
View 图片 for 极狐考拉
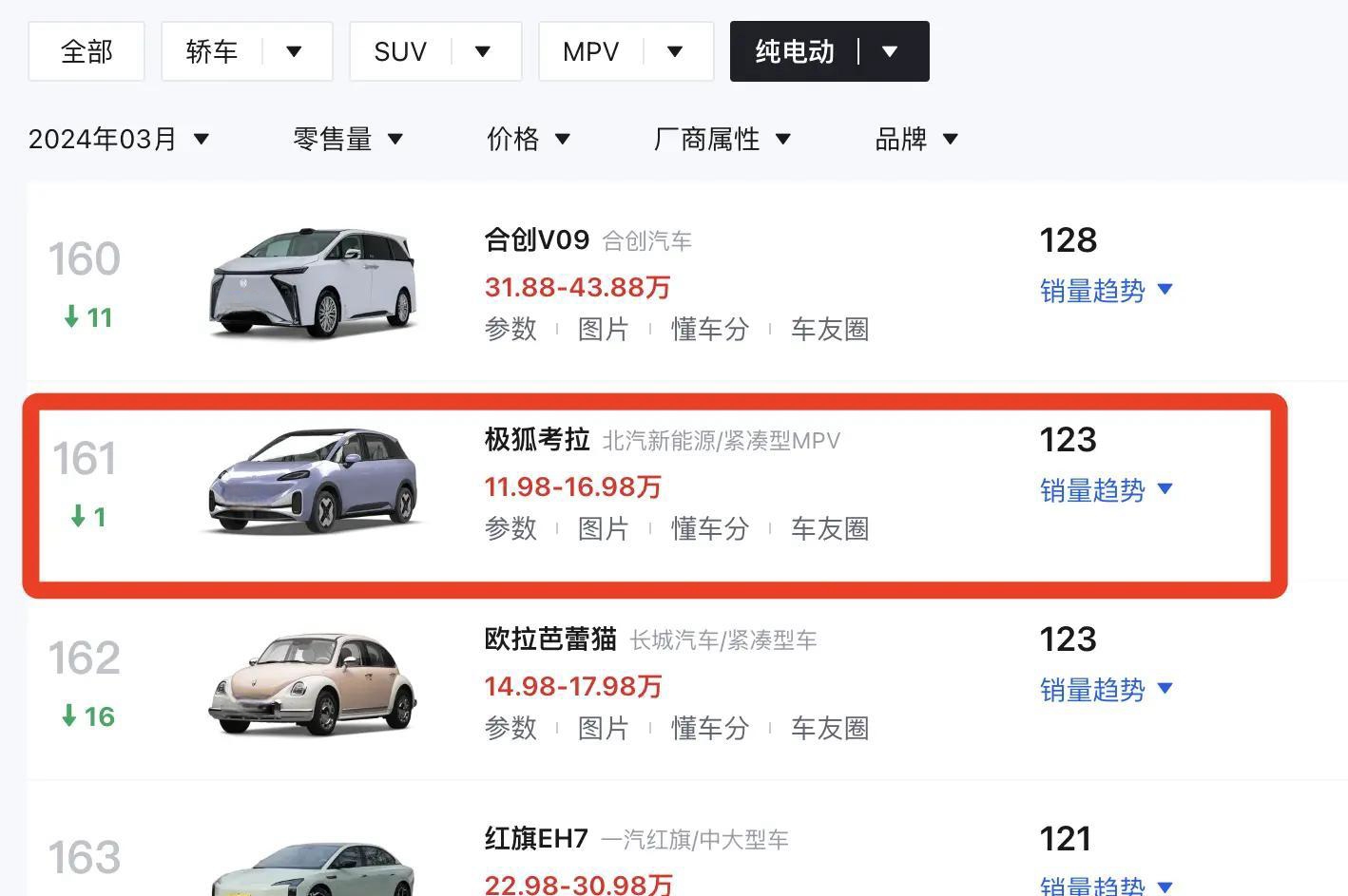click(x=604, y=529)
